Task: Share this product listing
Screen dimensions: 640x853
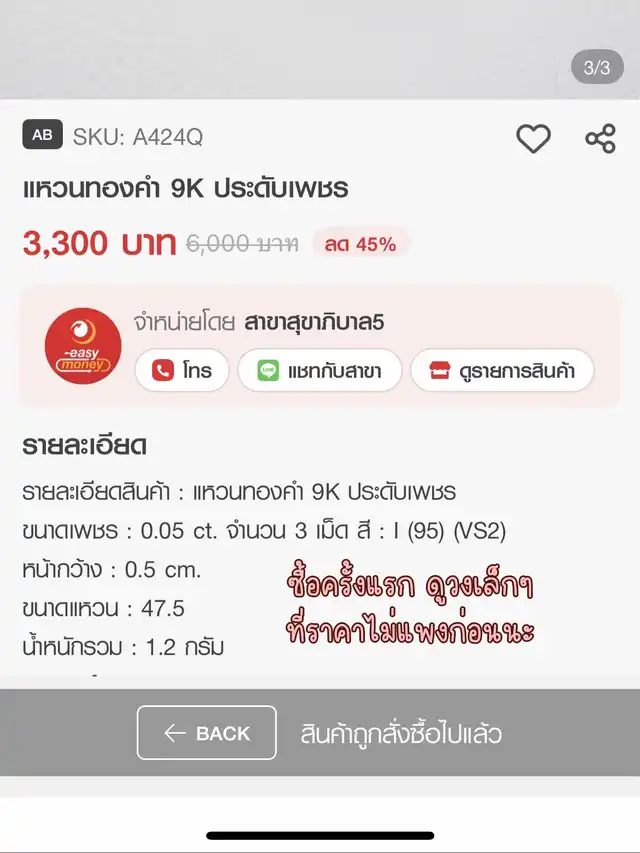Action: [x=600, y=139]
